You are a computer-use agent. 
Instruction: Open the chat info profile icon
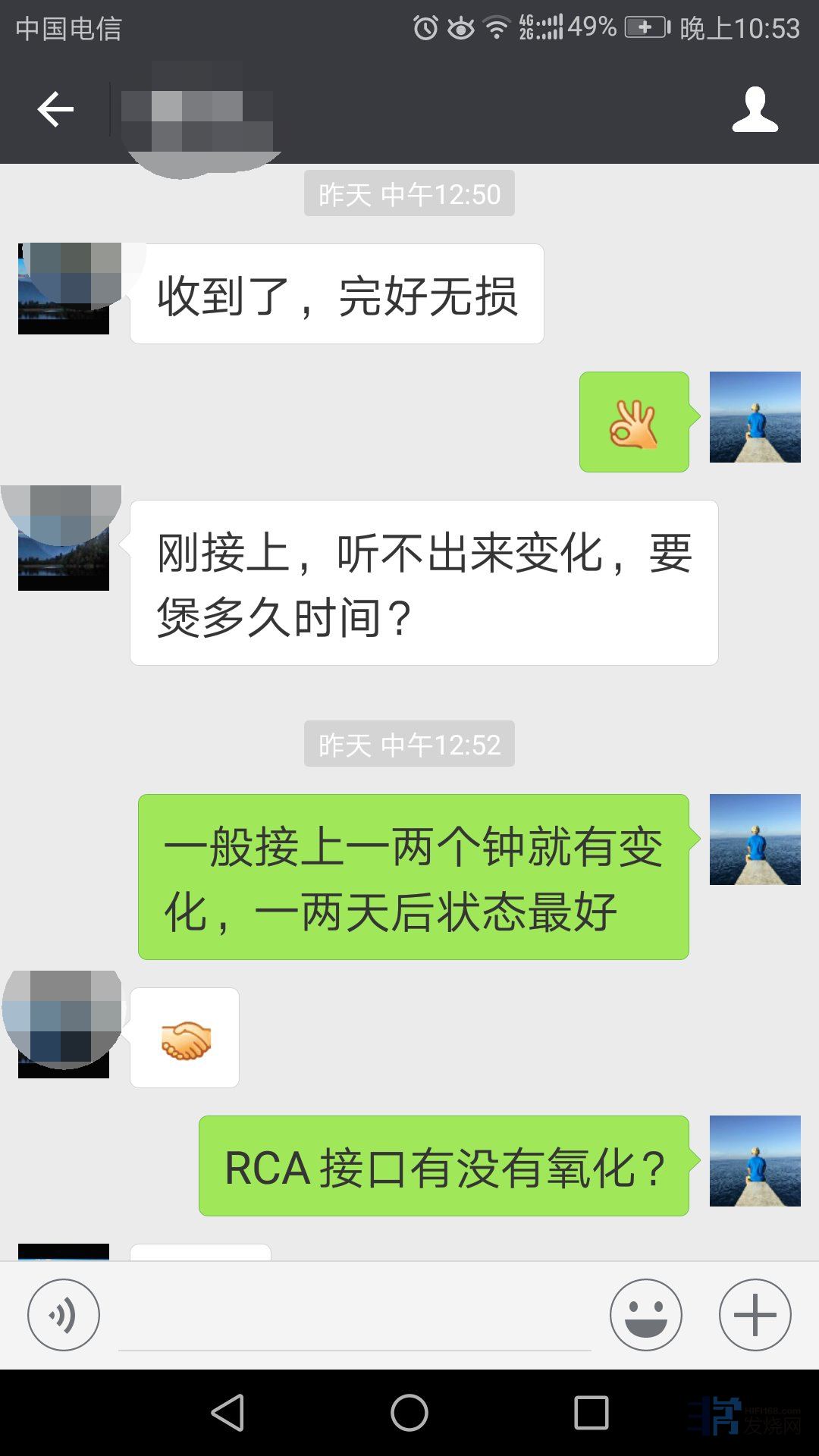click(755, 109)
